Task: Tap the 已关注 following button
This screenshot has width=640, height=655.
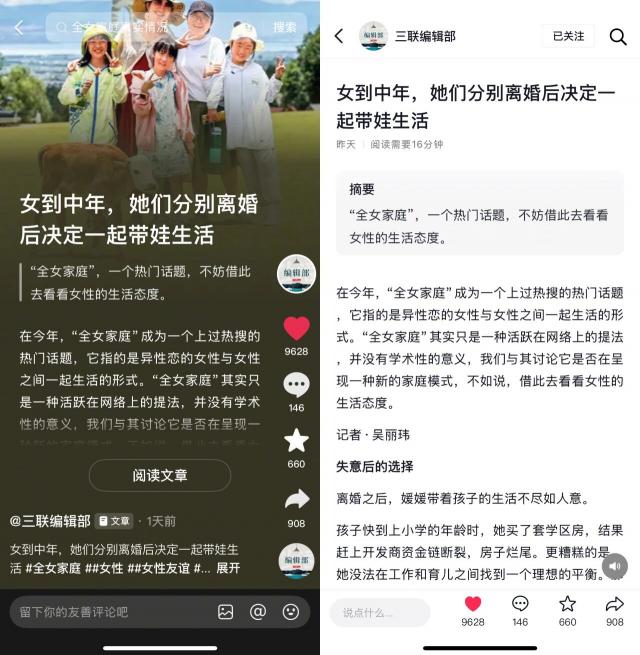Action: [568, 36]
